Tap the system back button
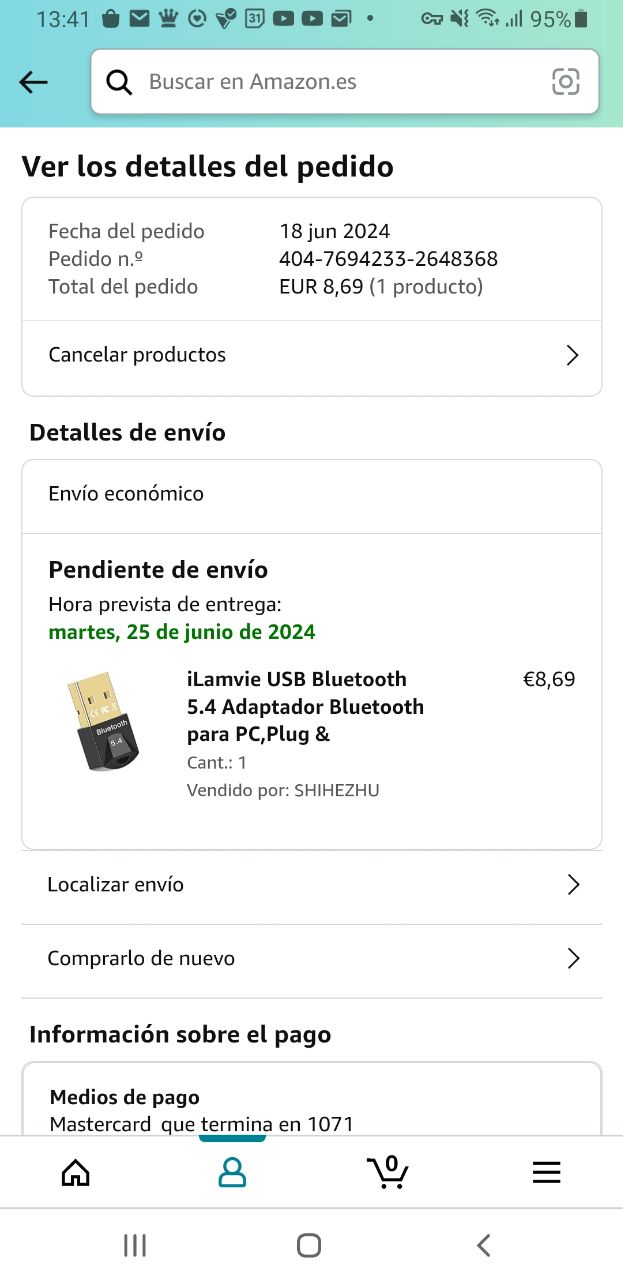623x1280 pixels. [484, 1245]
